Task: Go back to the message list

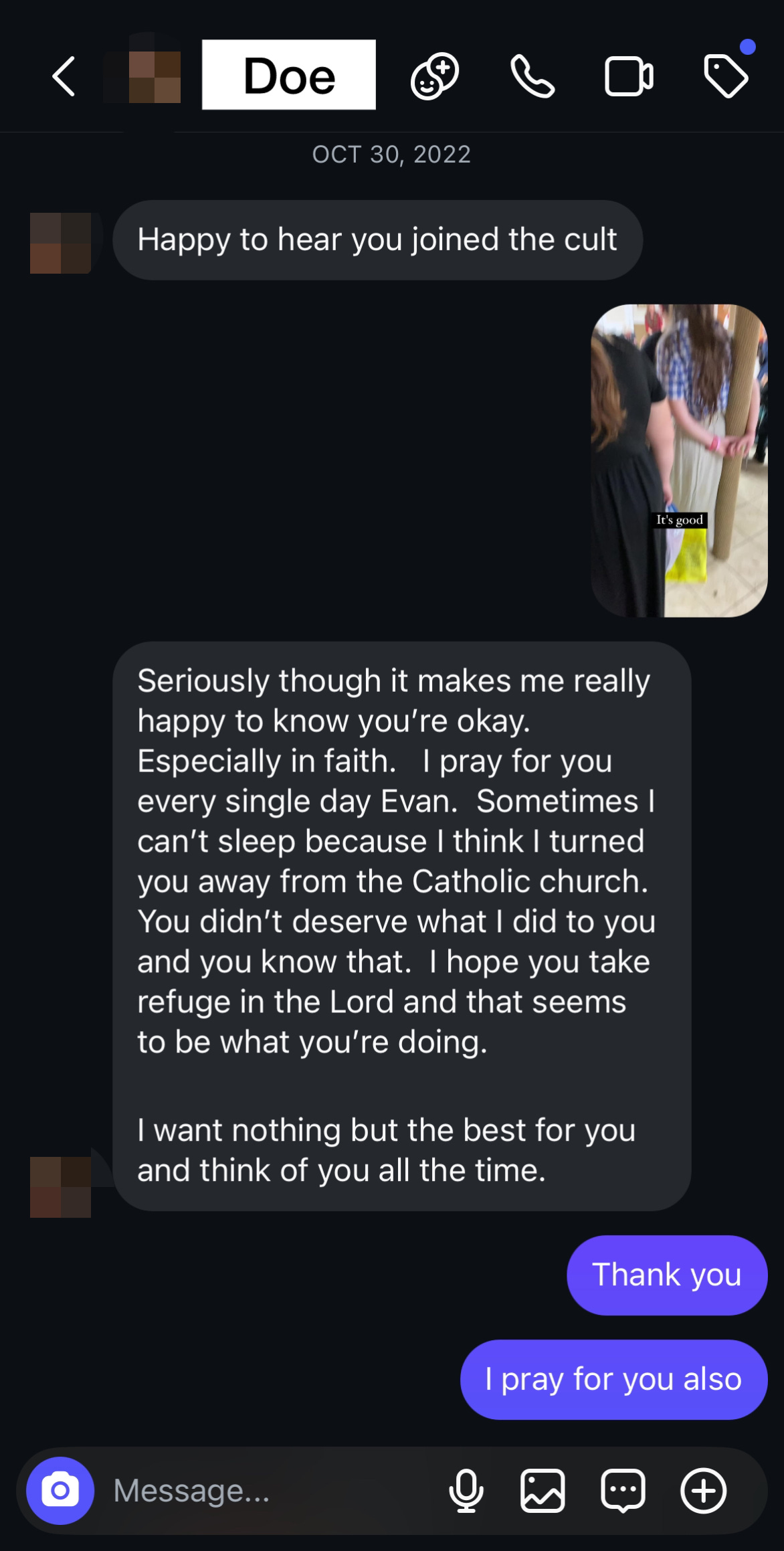Action: coord(64,76)
